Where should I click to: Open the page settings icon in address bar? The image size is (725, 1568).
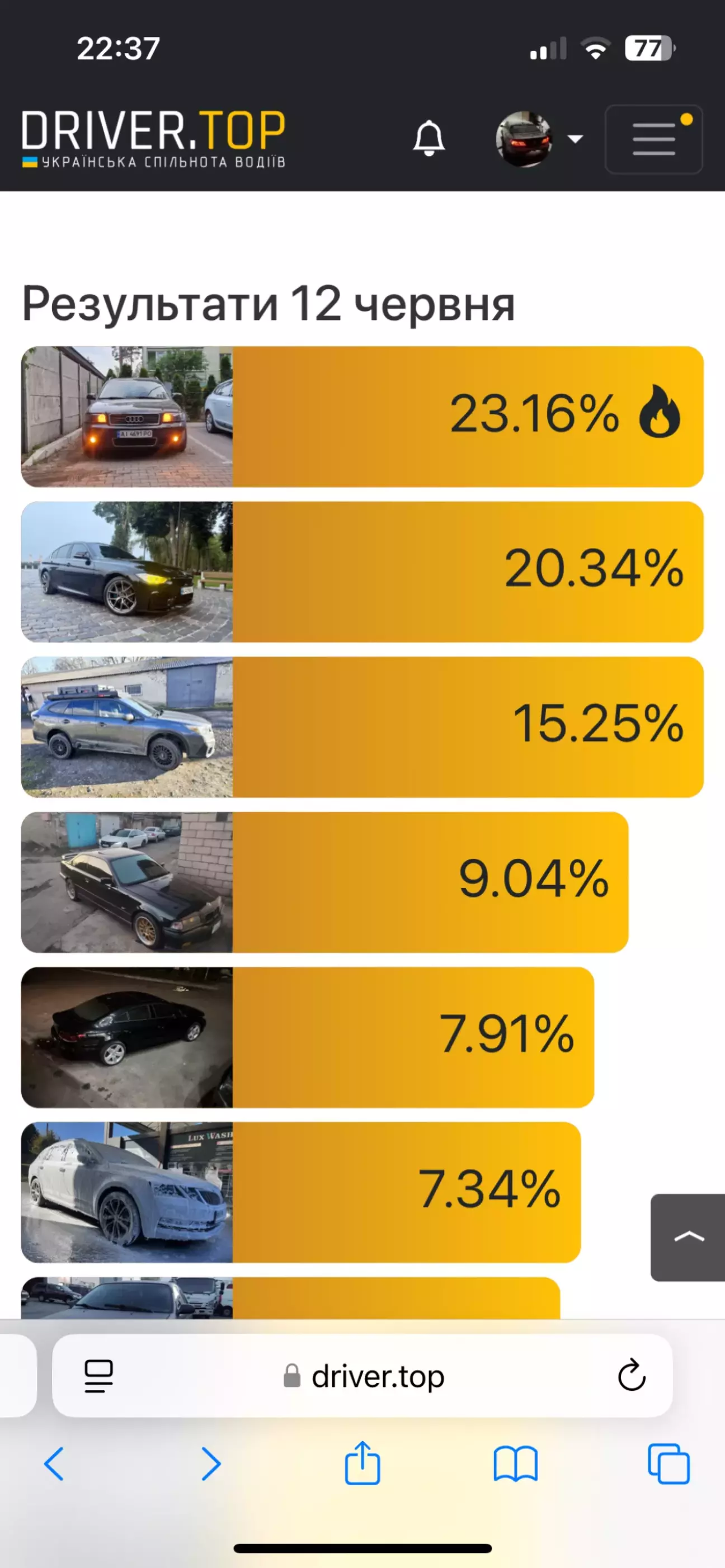(98, 1376)
